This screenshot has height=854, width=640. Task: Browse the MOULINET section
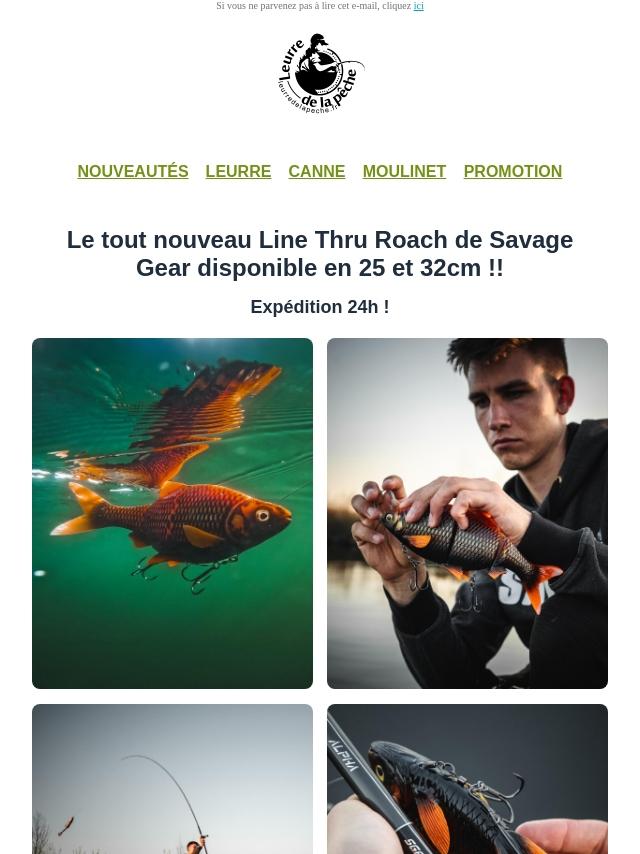click(x=404, y=172)
